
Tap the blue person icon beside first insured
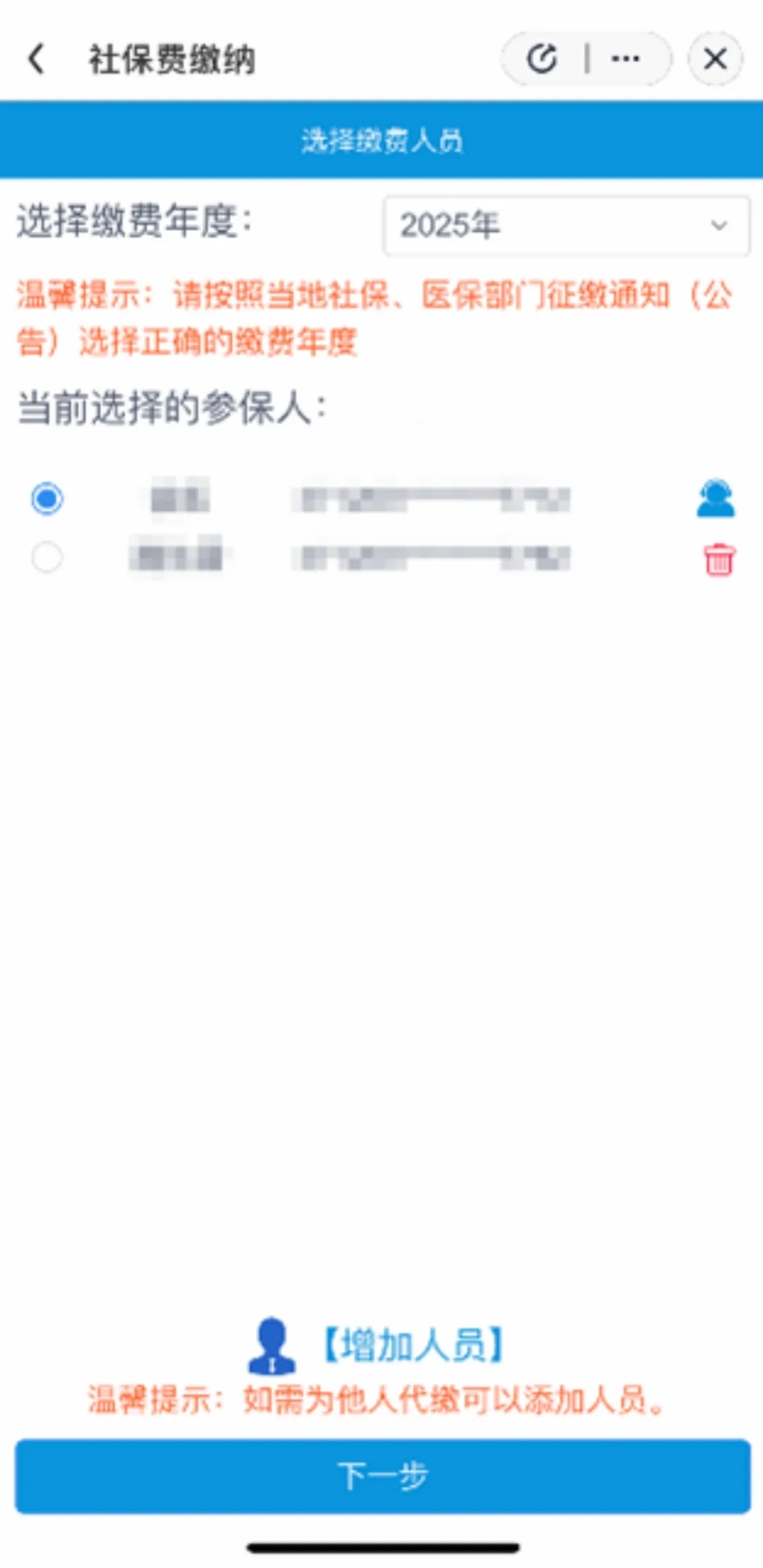[x=715, y=498]
